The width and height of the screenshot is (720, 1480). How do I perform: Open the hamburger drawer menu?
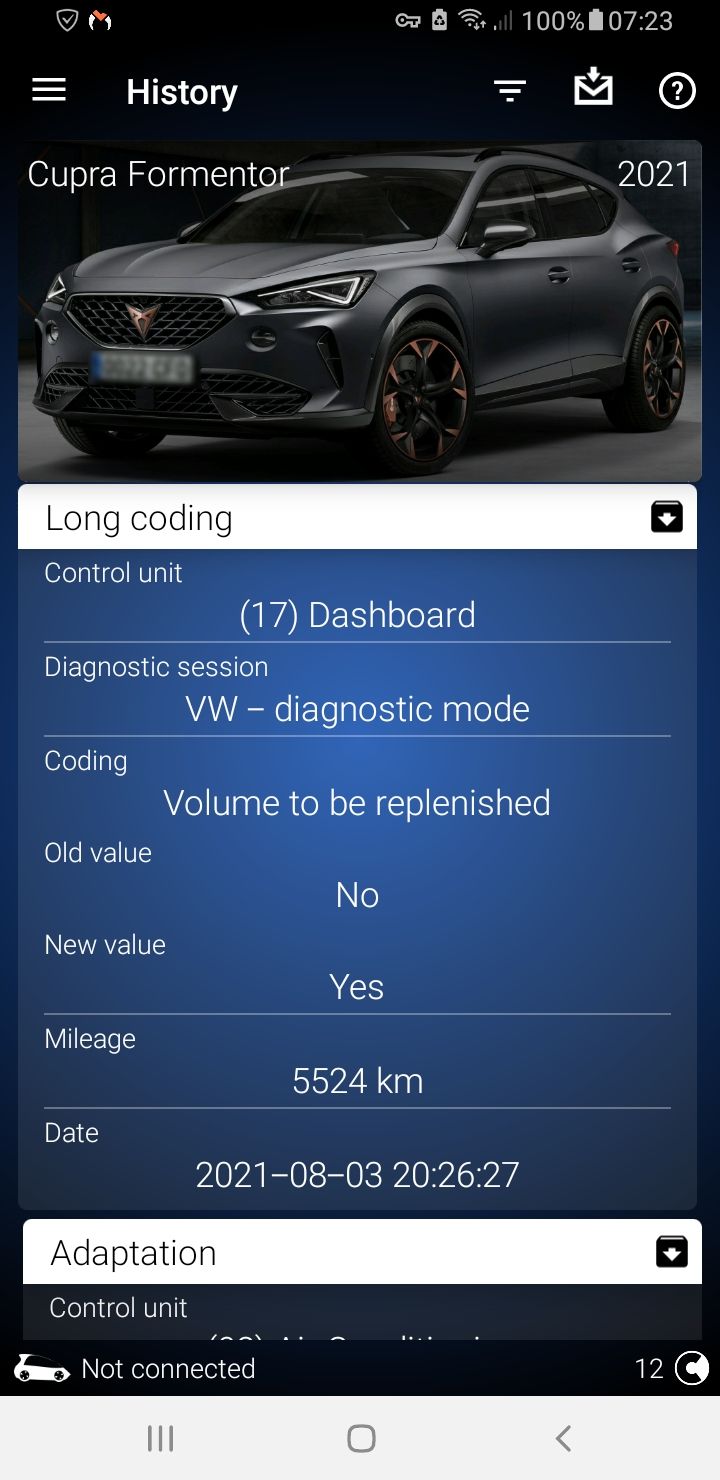(49, 91)
